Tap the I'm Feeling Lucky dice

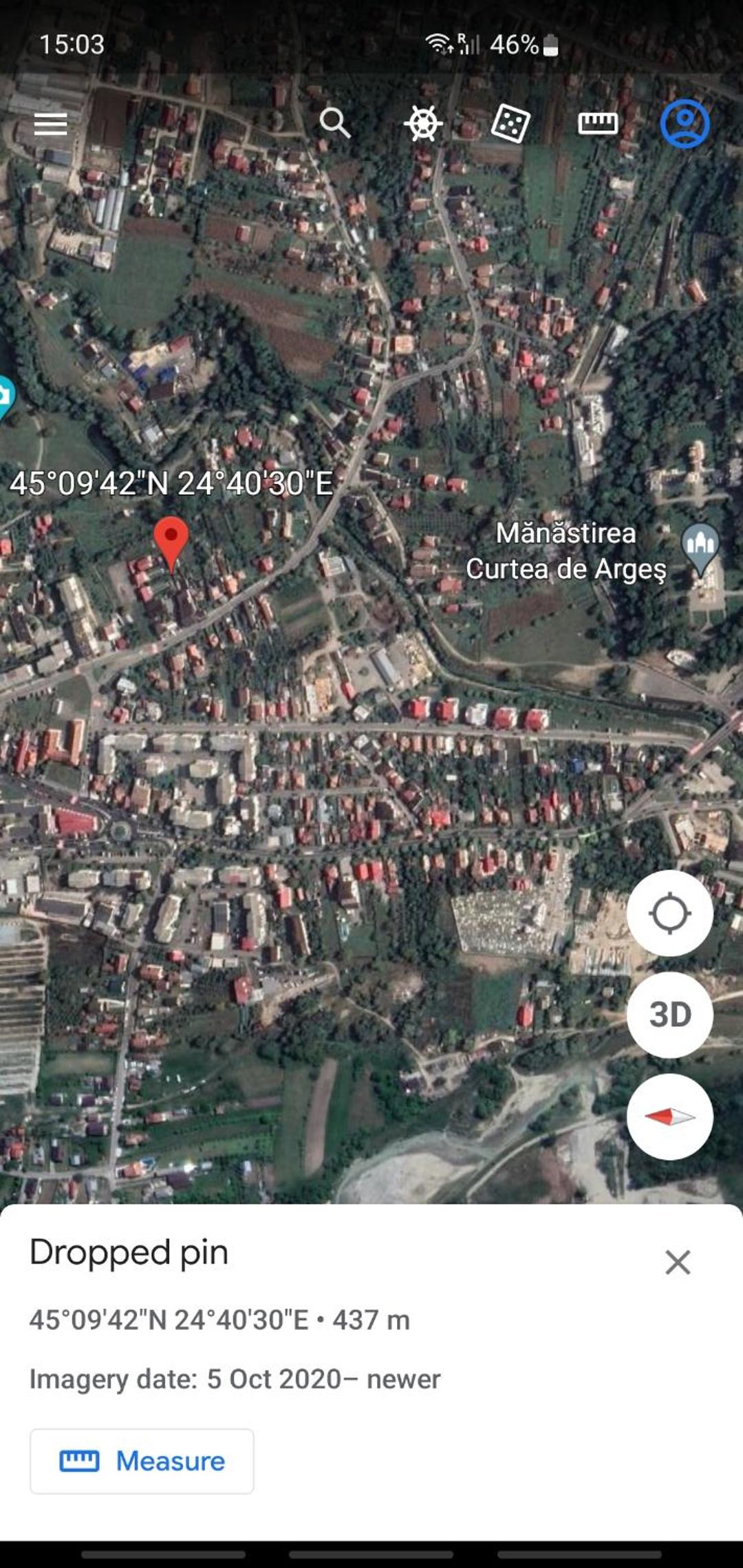coord(510,124)
